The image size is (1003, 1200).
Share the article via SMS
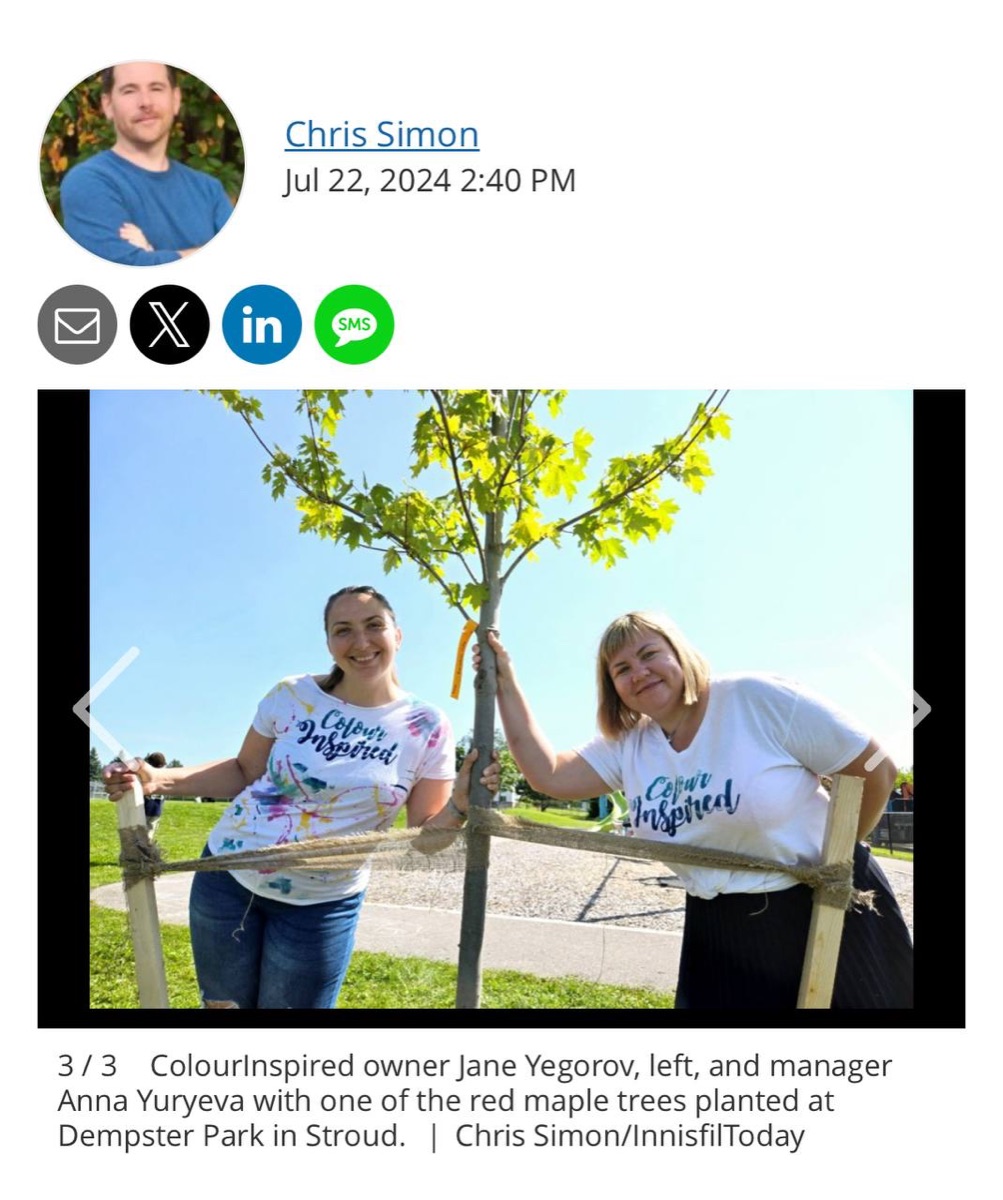pyautogui.click(x=354, y=325)
